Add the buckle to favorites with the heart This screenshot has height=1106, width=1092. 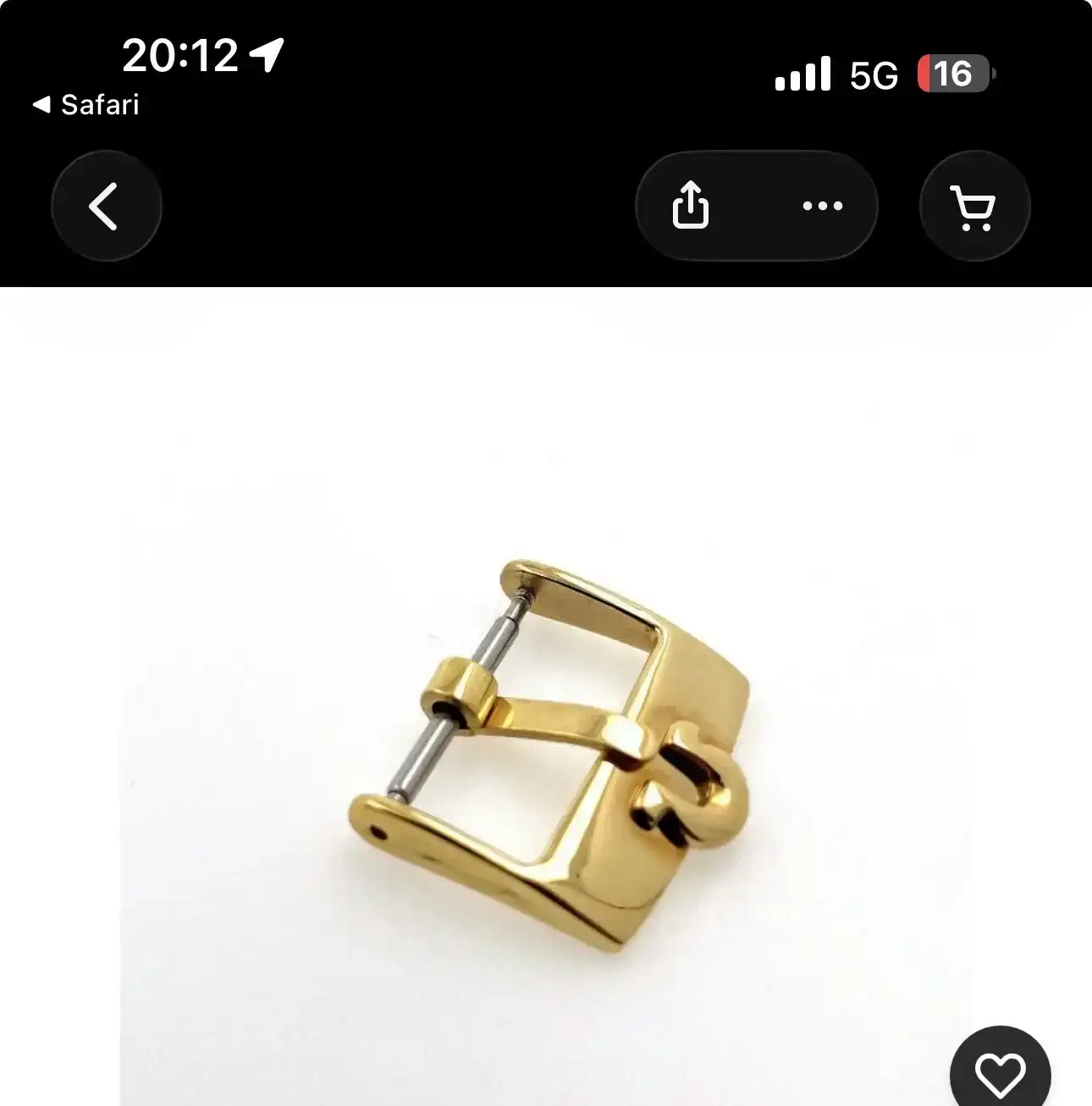click(x=1000, y=1074)
